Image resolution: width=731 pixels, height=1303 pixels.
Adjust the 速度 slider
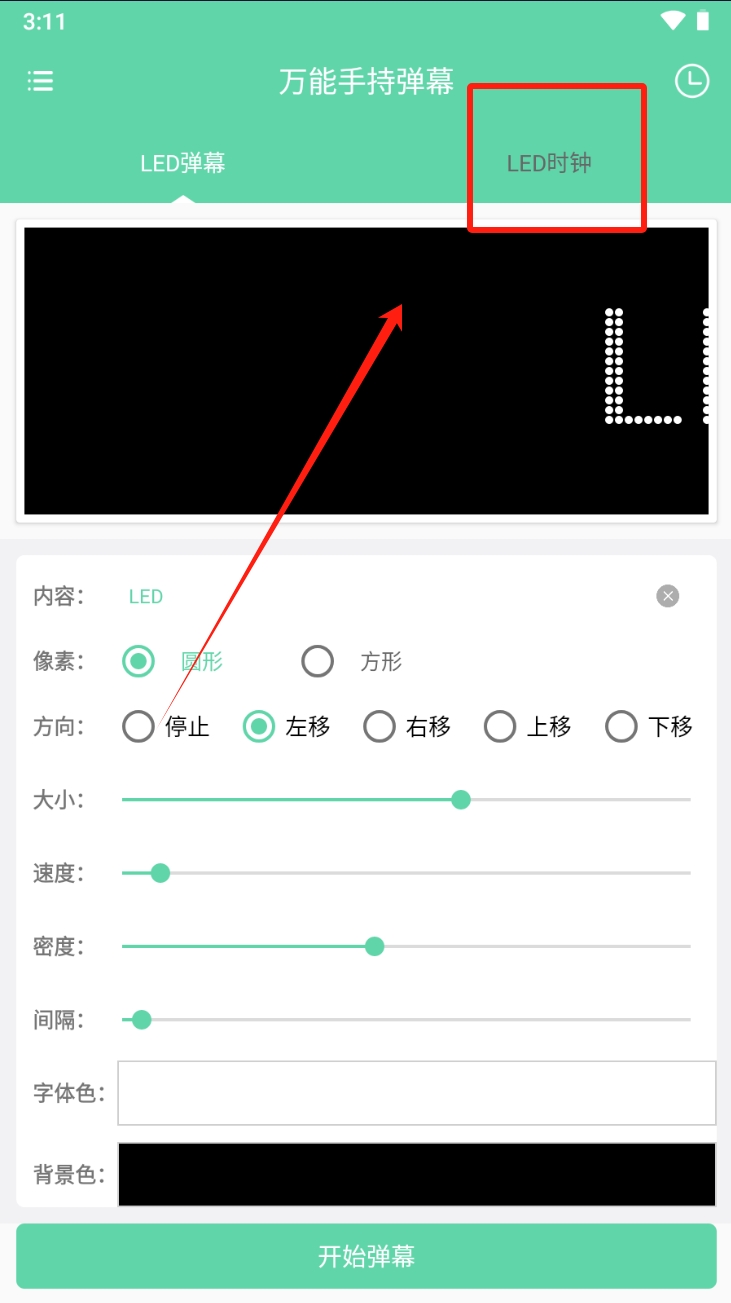160,873
